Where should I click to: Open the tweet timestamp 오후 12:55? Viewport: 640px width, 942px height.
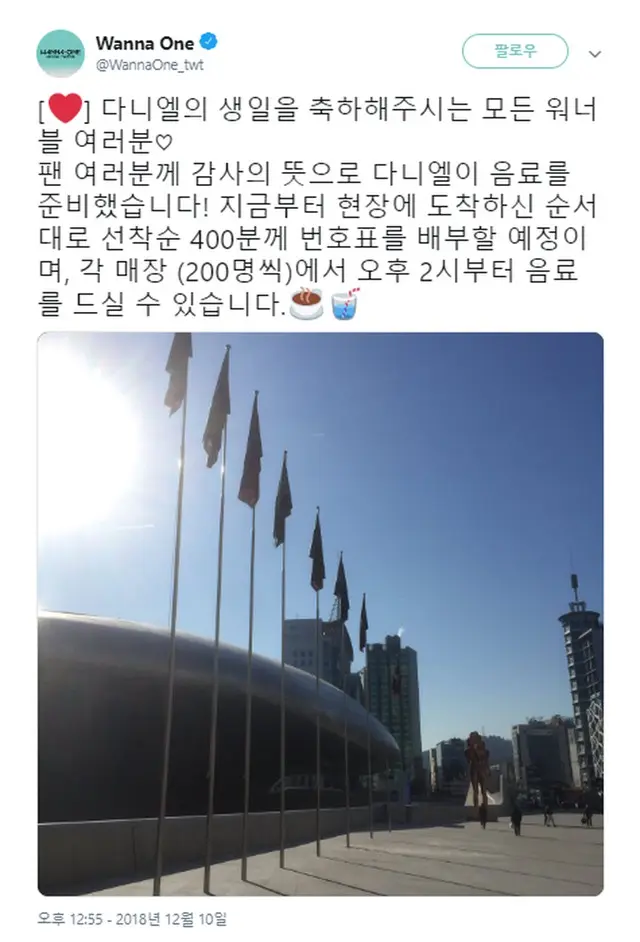coord(131,917)
